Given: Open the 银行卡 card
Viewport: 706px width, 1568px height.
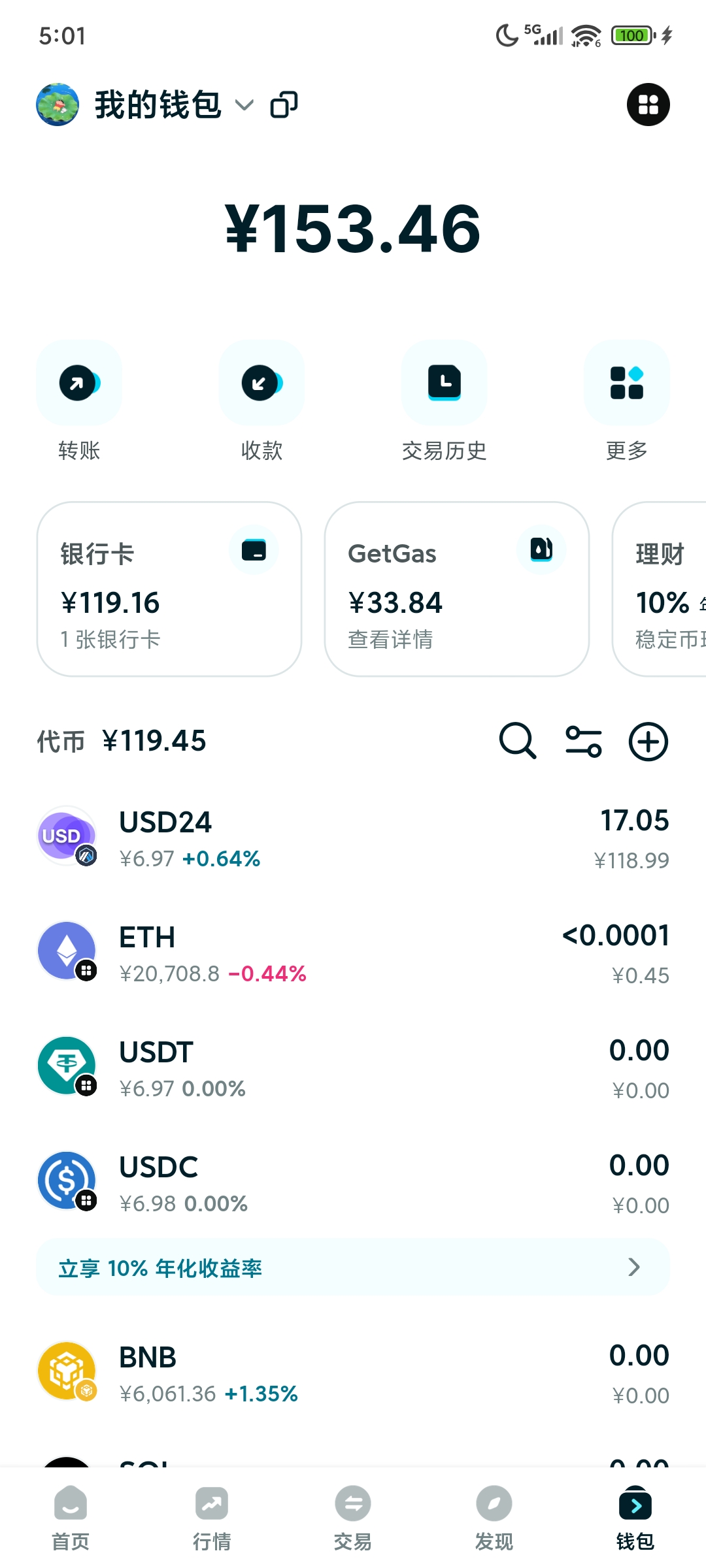Looking at the screenshot, I should point(169,589).
